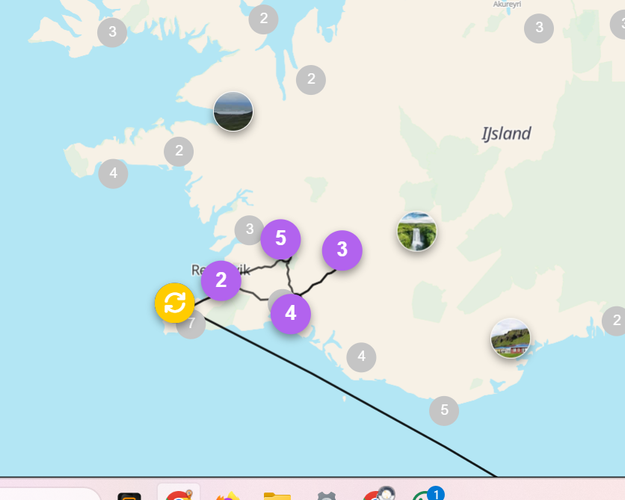Open the lake landscape photo marker
The image size is (625, 500).
tap(233, 111)
